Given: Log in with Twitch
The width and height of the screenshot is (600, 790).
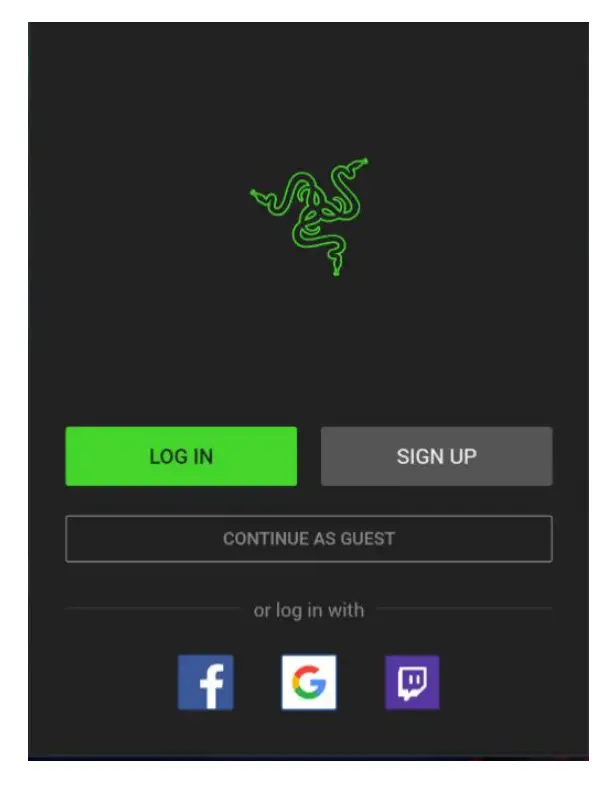Looking at the screenshot, I should coord(412,683).
